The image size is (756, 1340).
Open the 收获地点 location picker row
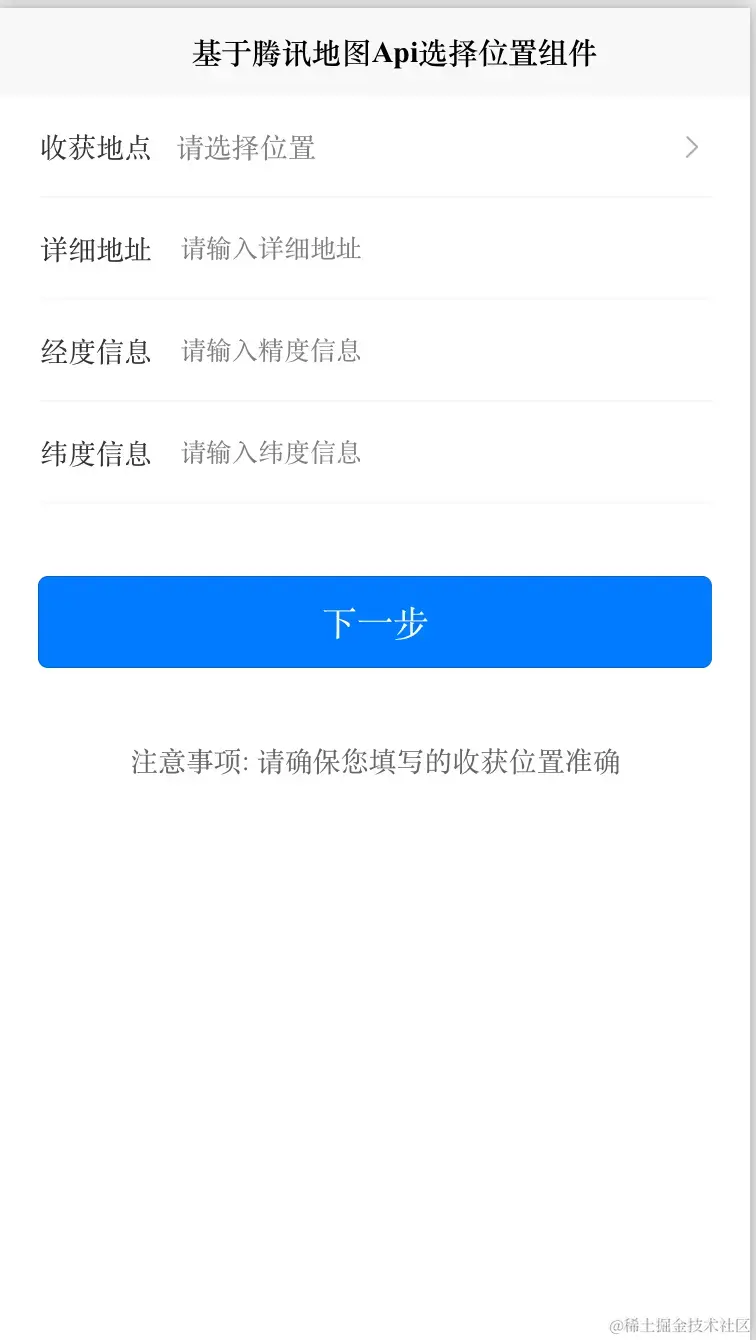coord(430,148)
